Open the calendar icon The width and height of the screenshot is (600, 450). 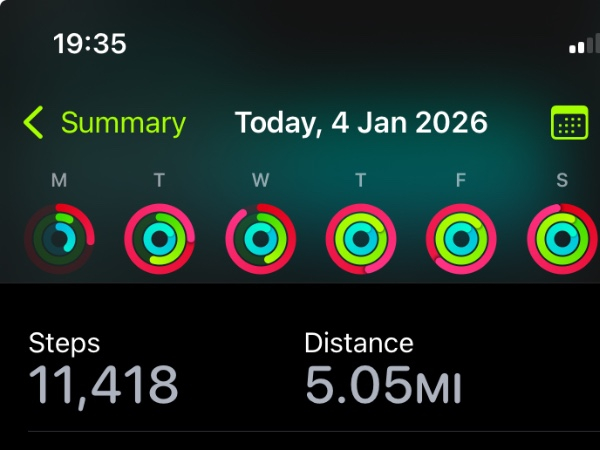click(x=569, y=124)
